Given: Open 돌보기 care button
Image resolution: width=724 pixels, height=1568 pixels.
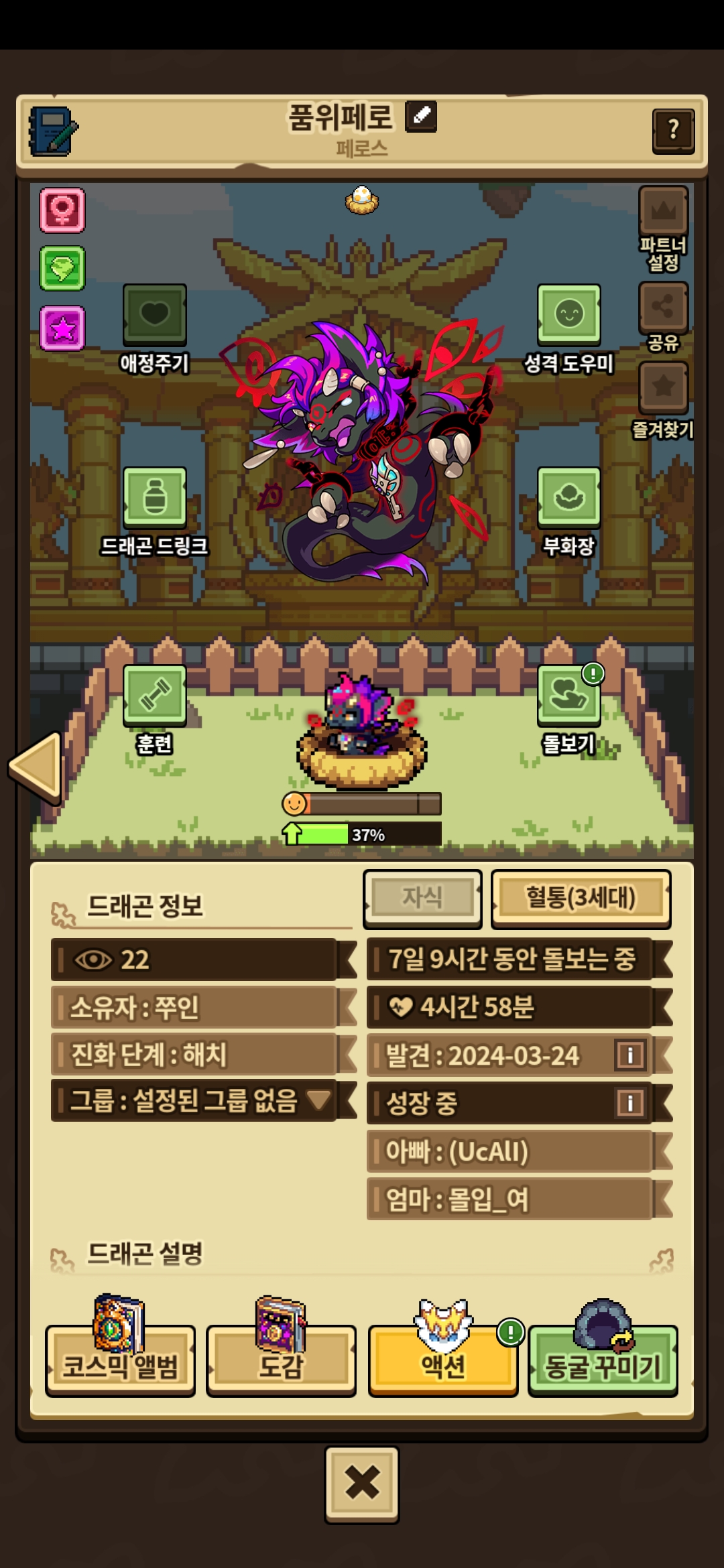Looking at the screenshot, I should 568,696.
